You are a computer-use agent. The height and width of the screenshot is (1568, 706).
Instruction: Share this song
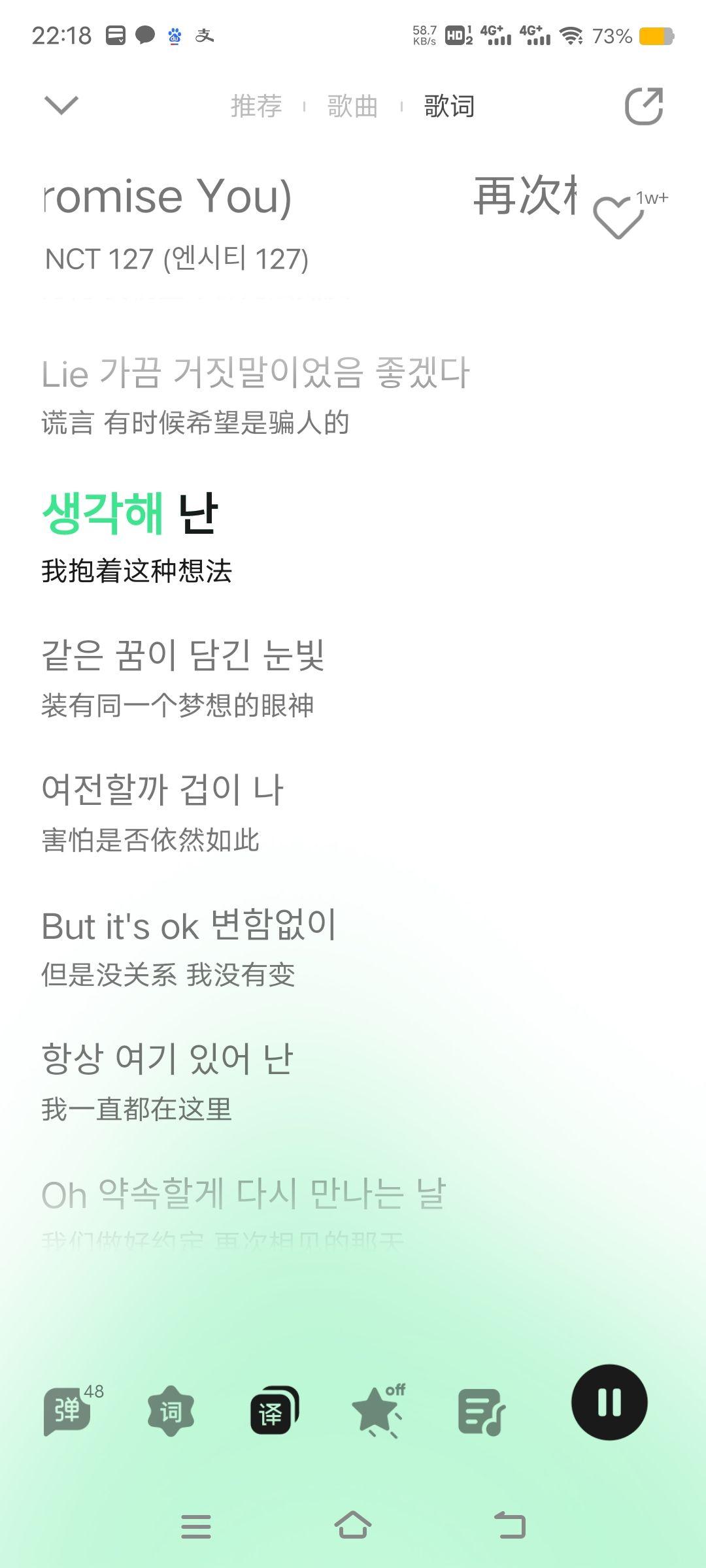644,105
